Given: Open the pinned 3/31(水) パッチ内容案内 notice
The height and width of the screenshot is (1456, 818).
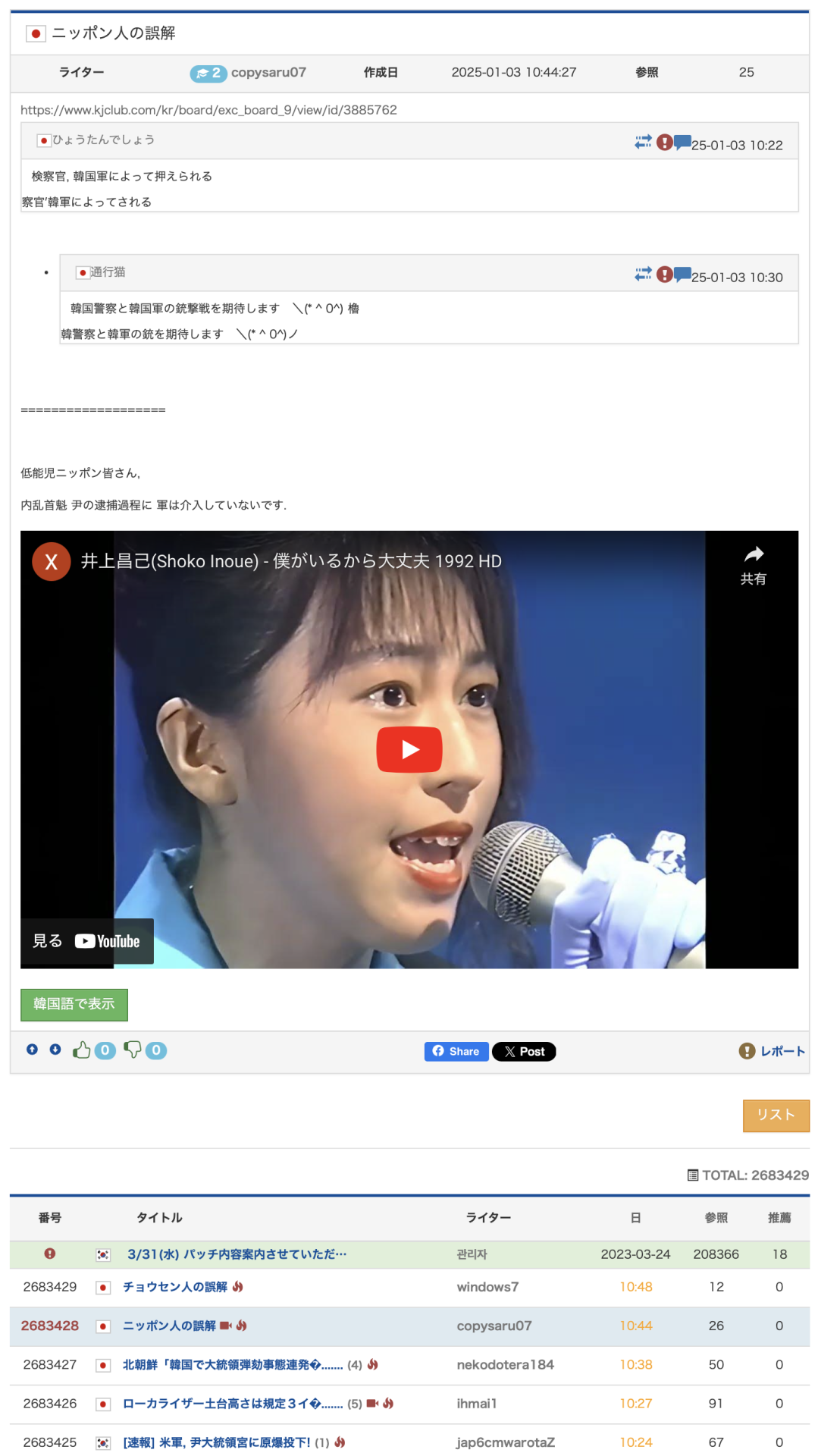Looking at the screenshot, I should point(237,1254).
